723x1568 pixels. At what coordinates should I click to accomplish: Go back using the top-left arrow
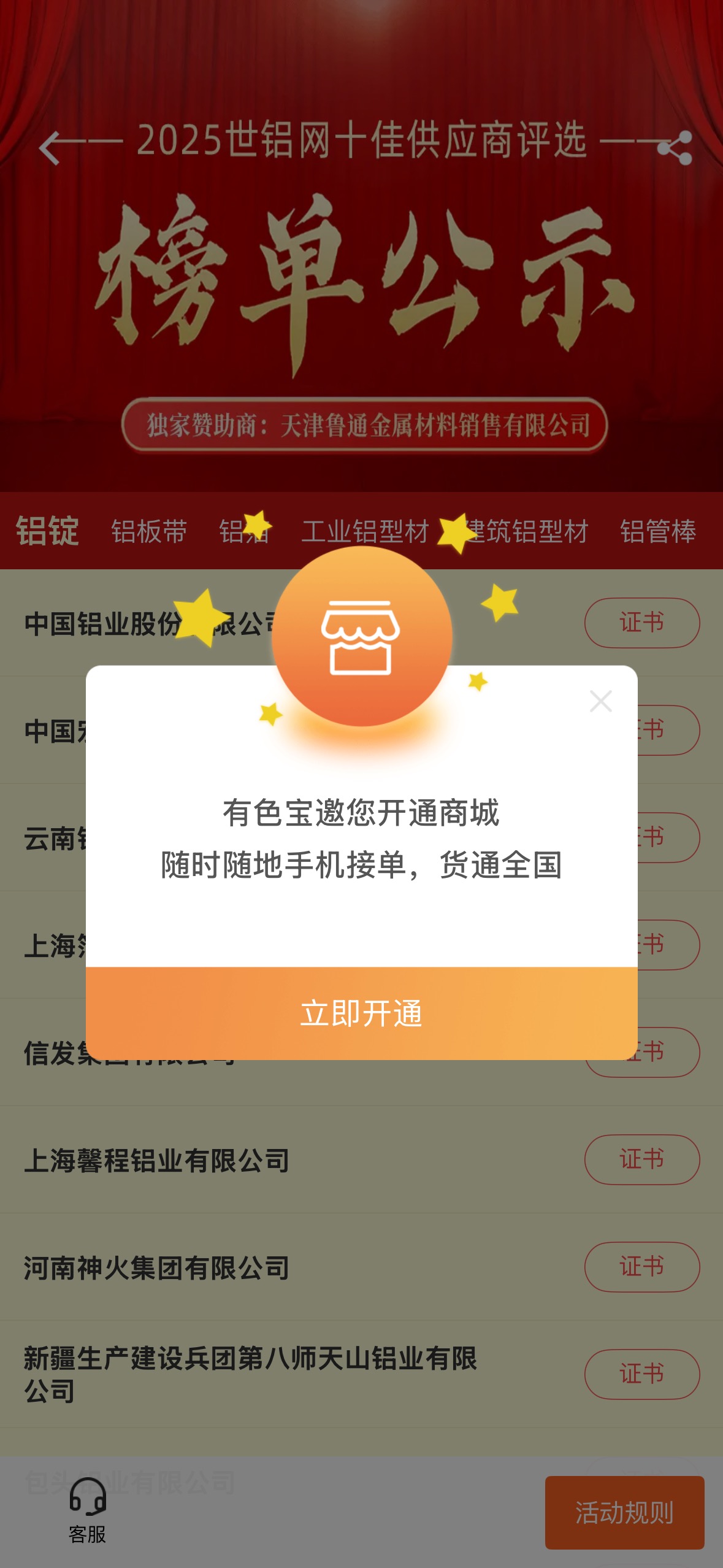click(49, 148)
